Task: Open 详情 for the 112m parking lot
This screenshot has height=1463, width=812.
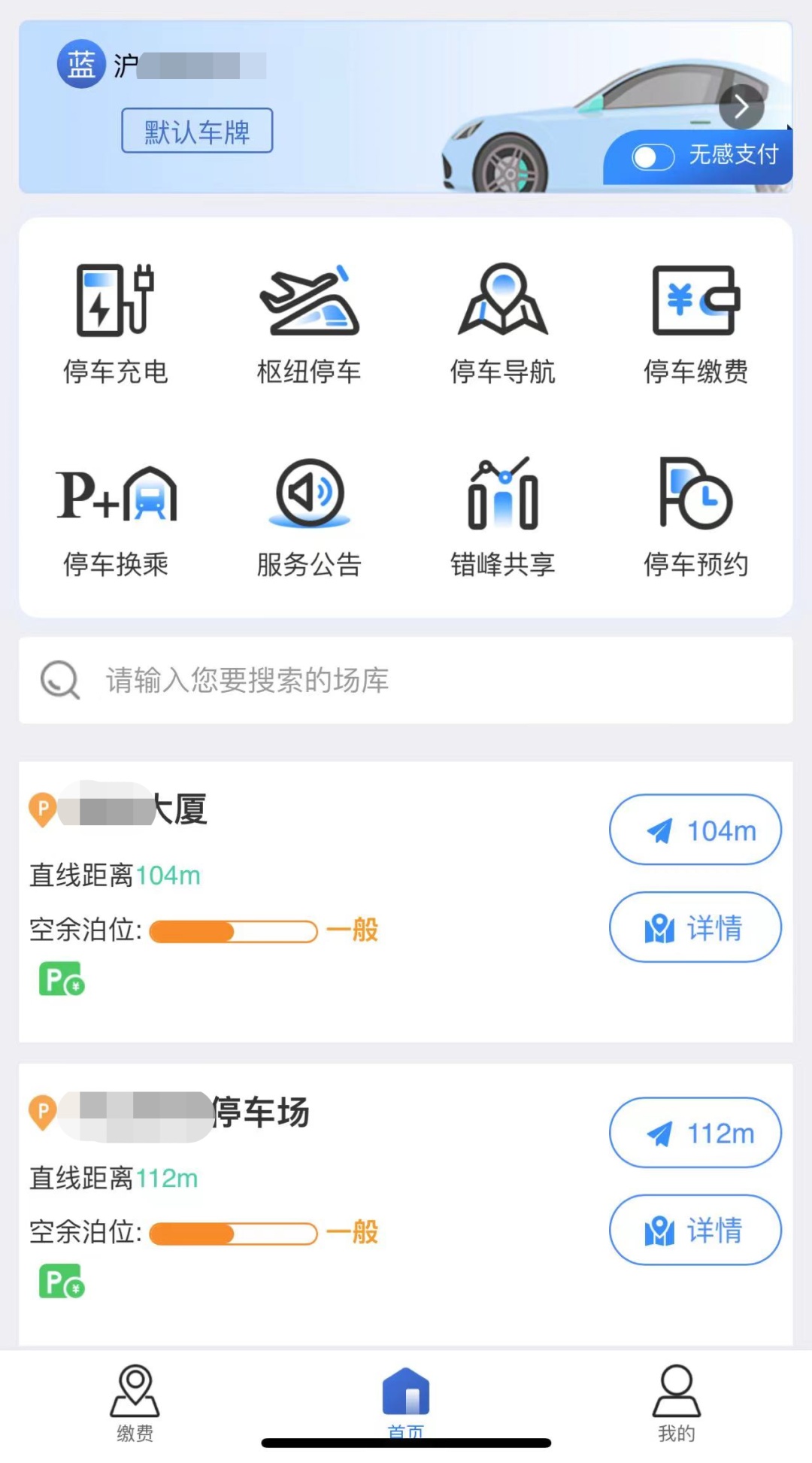Action: pos(695,1231)
